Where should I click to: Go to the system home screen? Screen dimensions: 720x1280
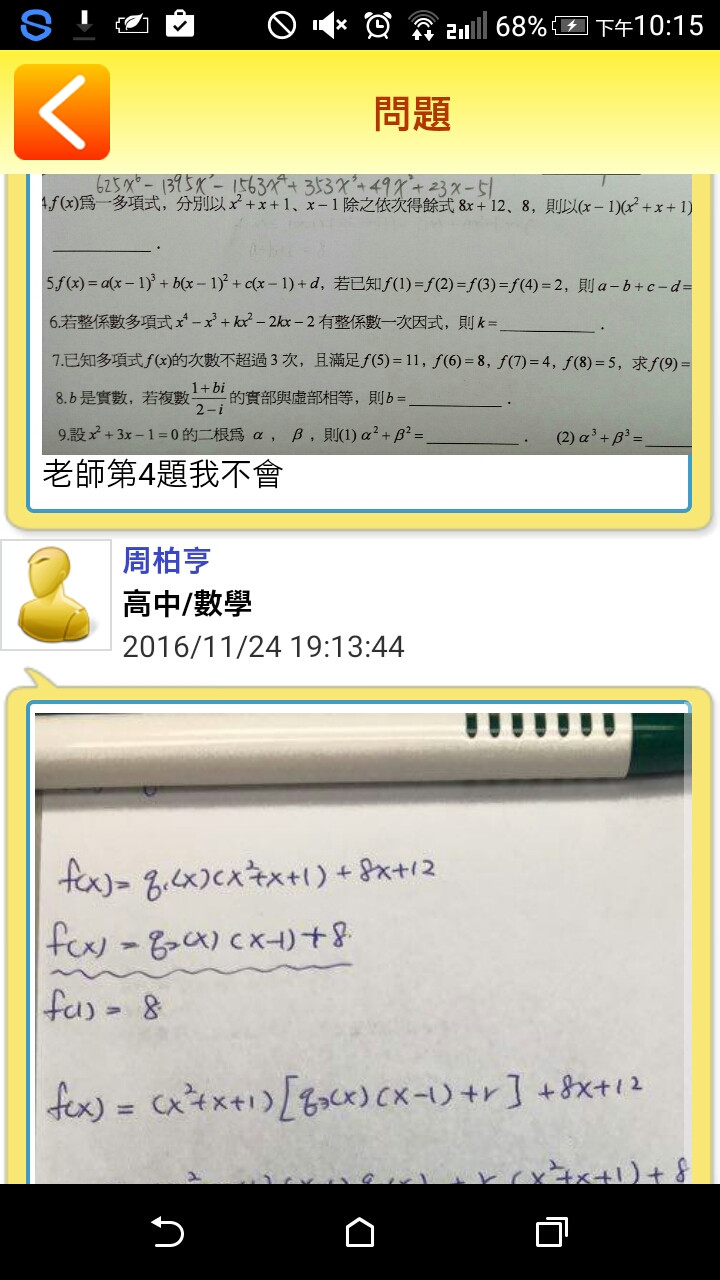click(x=360, y=1232)
